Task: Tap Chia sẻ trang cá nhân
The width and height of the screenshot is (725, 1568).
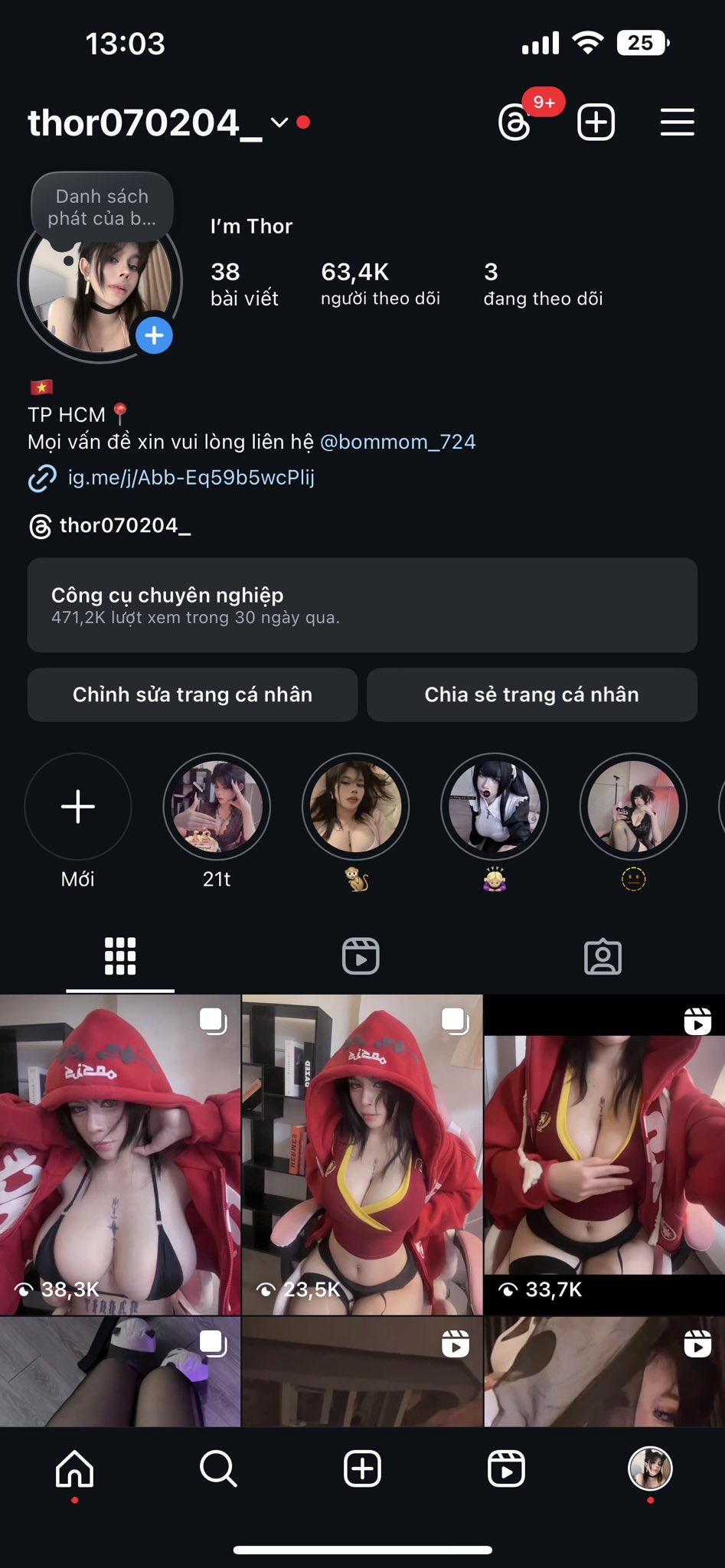Action: [x=531, y=694]
